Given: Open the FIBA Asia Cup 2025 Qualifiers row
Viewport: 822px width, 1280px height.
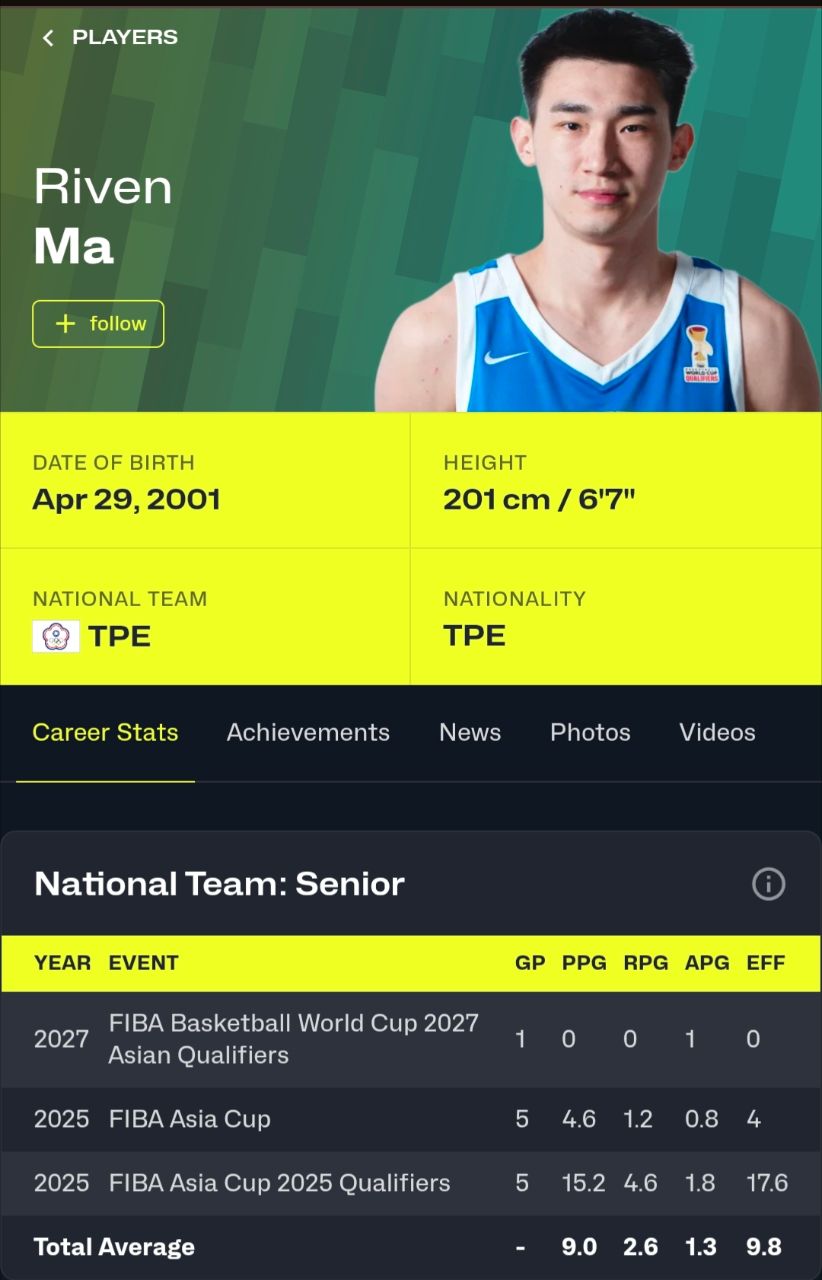Looking at the screenshot, I should (x=279, y=1183).
